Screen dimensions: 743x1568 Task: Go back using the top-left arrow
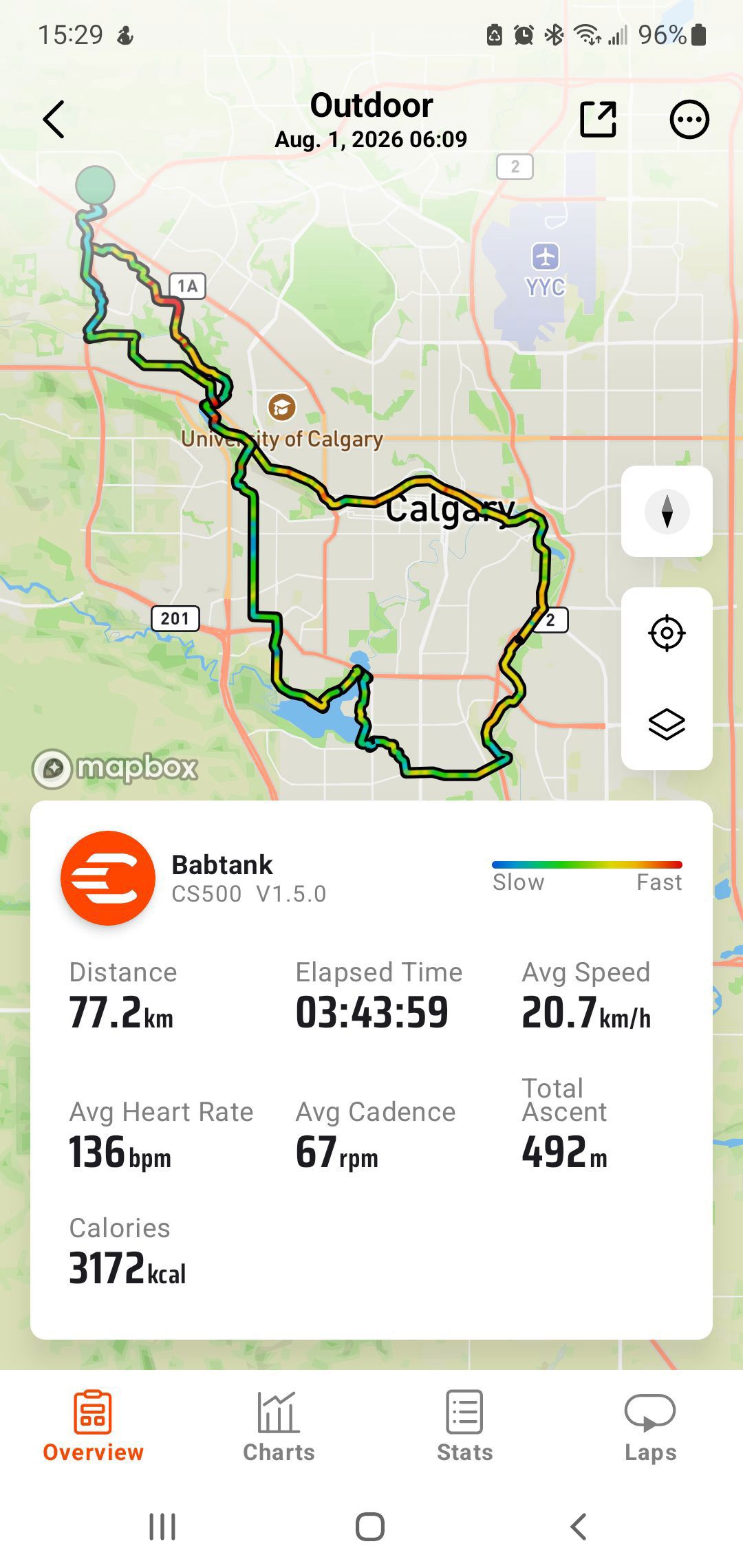(54, 120)
